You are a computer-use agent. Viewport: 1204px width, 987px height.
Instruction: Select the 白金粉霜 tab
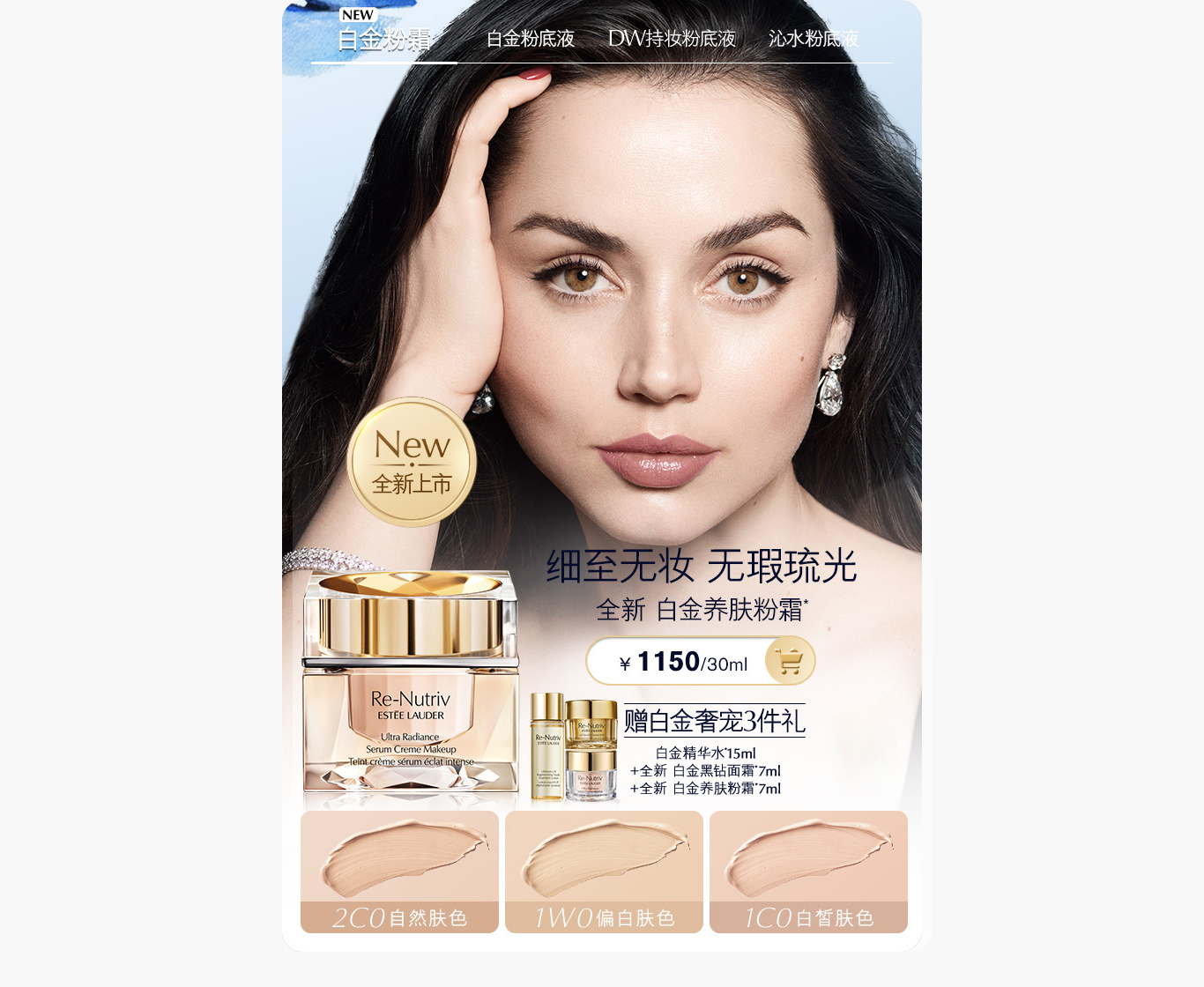tap(385, 39)
